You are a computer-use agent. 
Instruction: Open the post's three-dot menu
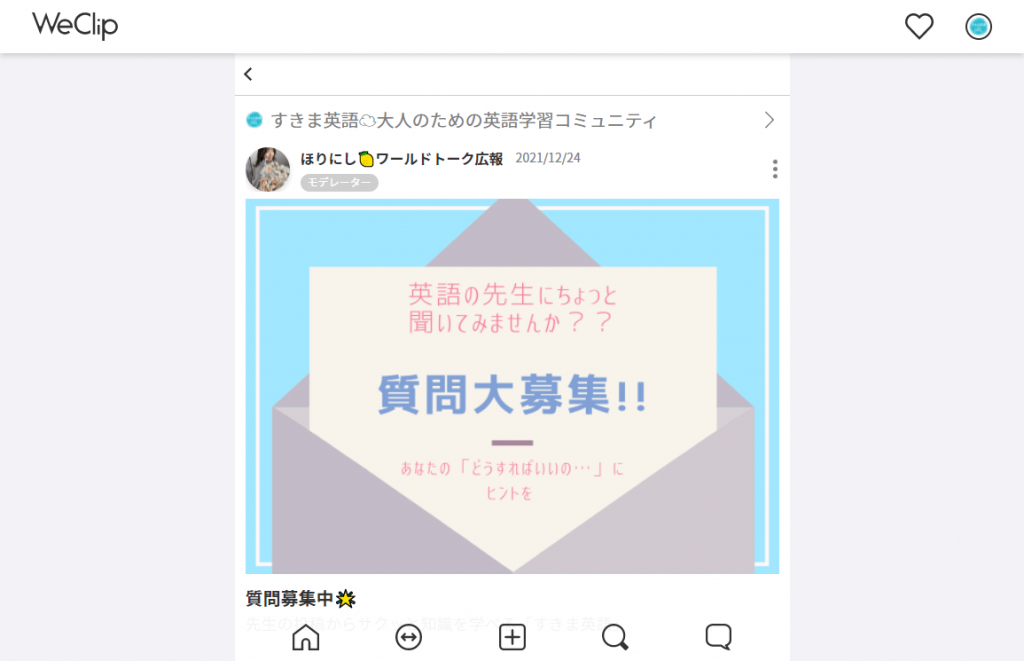pos(774,169)
